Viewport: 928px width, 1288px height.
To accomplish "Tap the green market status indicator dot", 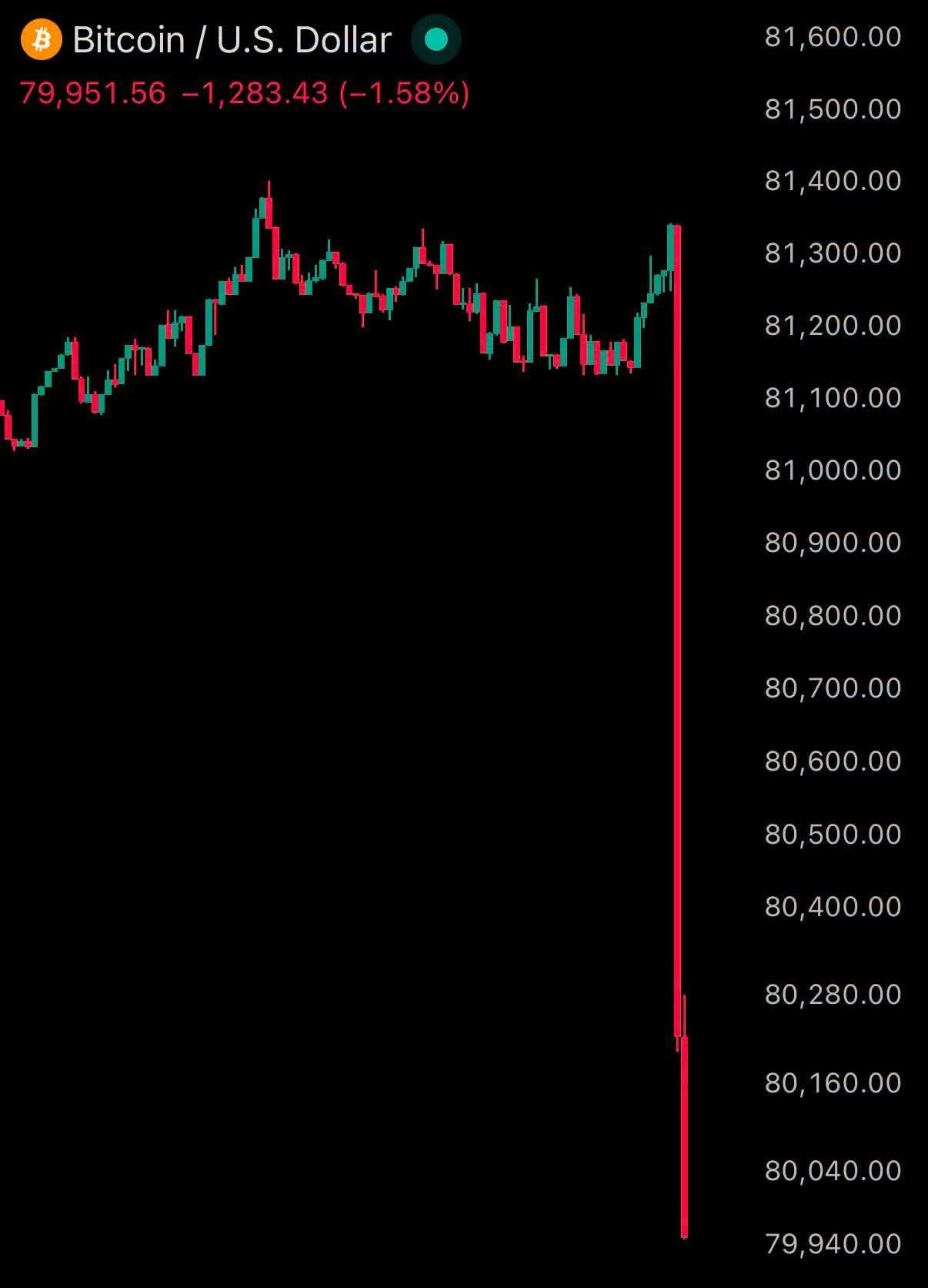I will tap(436, 40).
